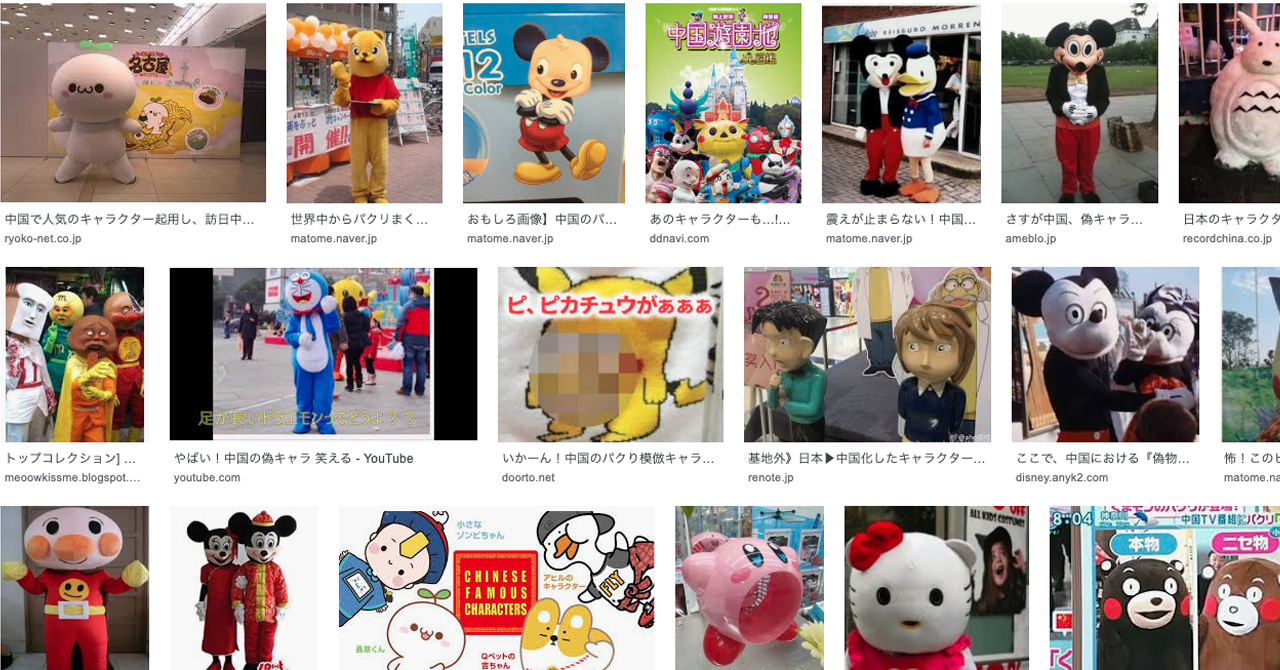Open the disney.anyk2.com fake Mickey result
The height and width of the screenshot is (670, 1280).
point(1105,354)
